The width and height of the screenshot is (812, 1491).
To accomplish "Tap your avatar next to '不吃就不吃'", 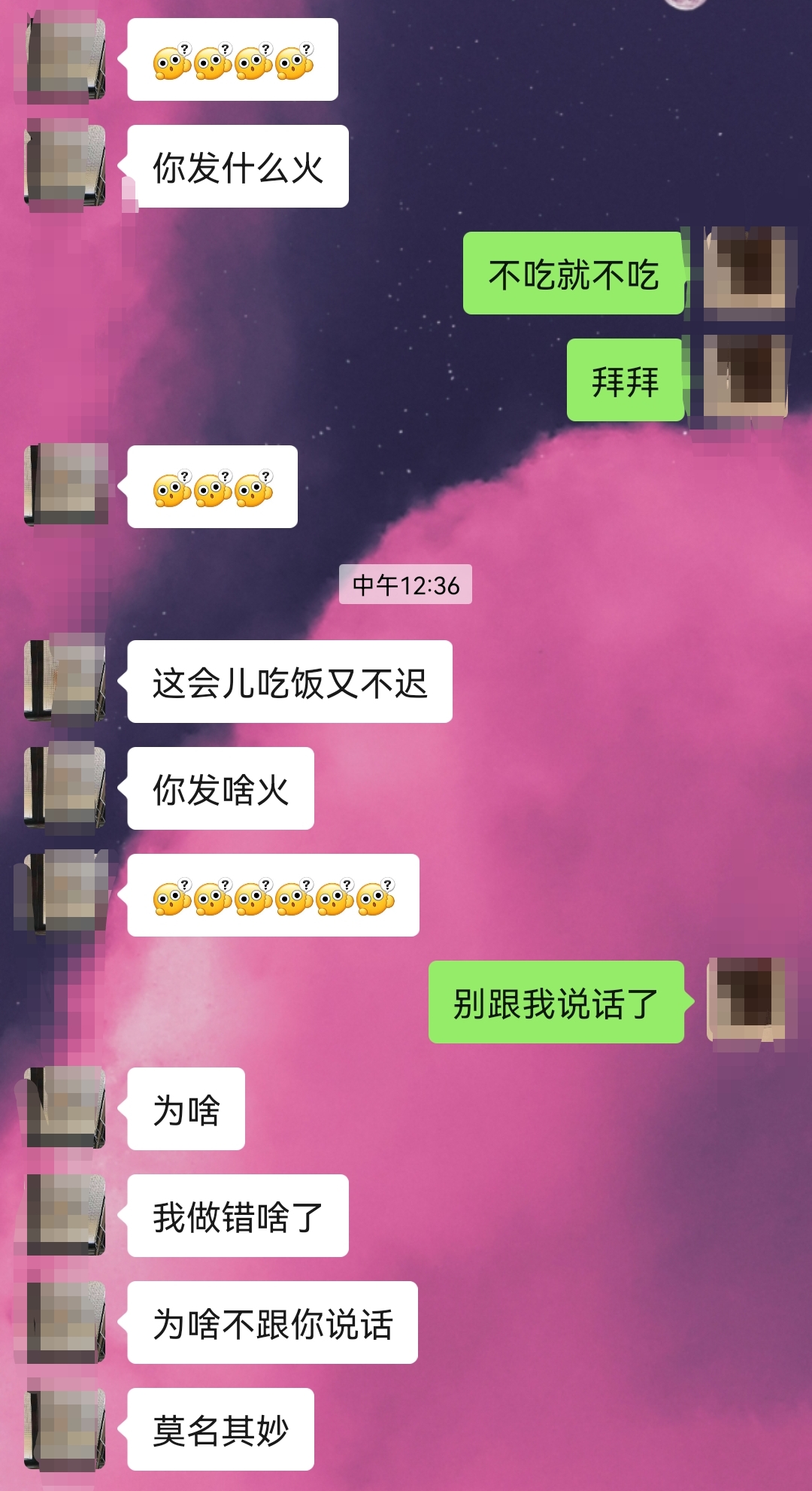I will [x=747, y=273].
